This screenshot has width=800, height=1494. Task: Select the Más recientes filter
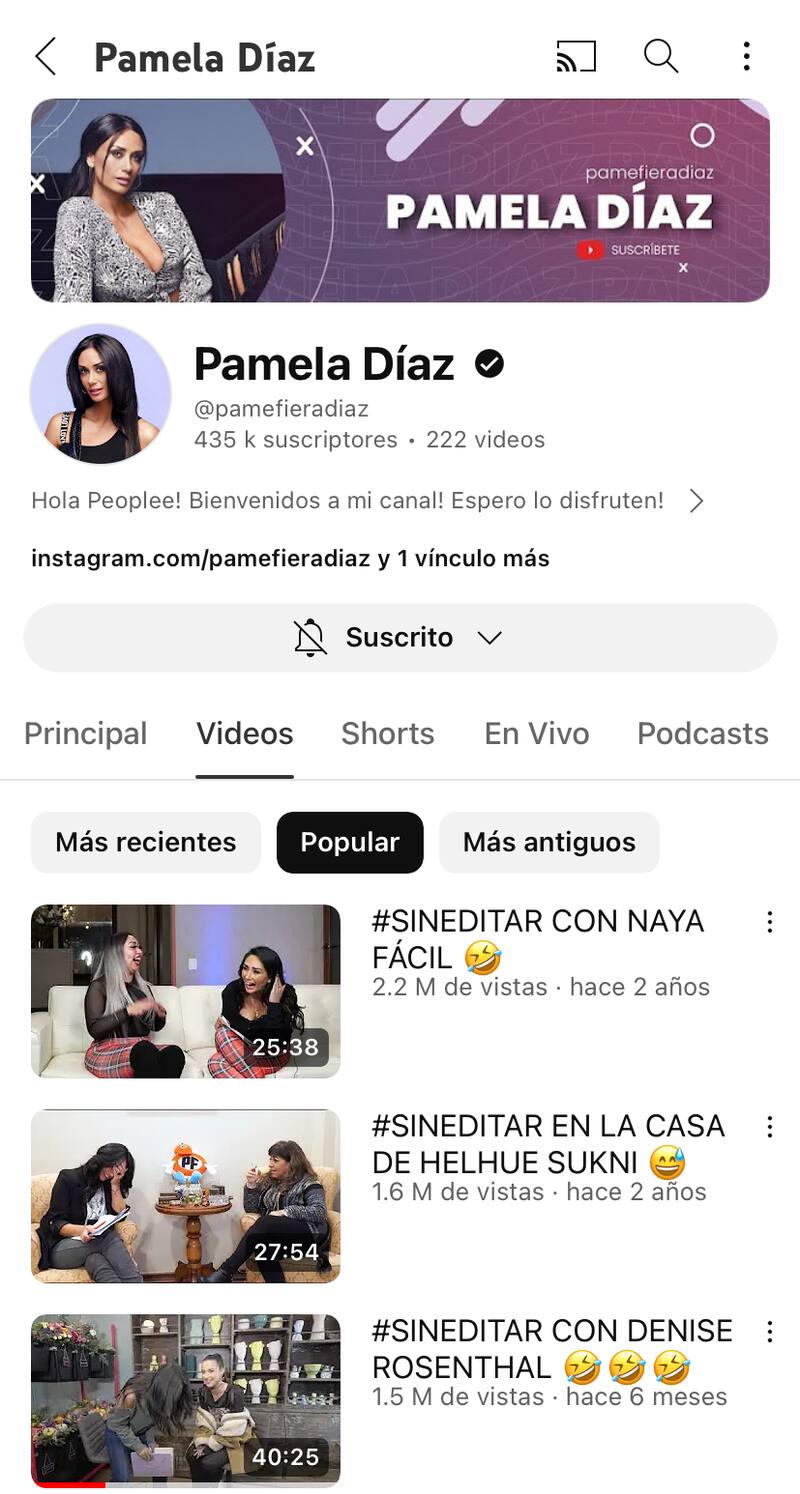tap(145, 843)
